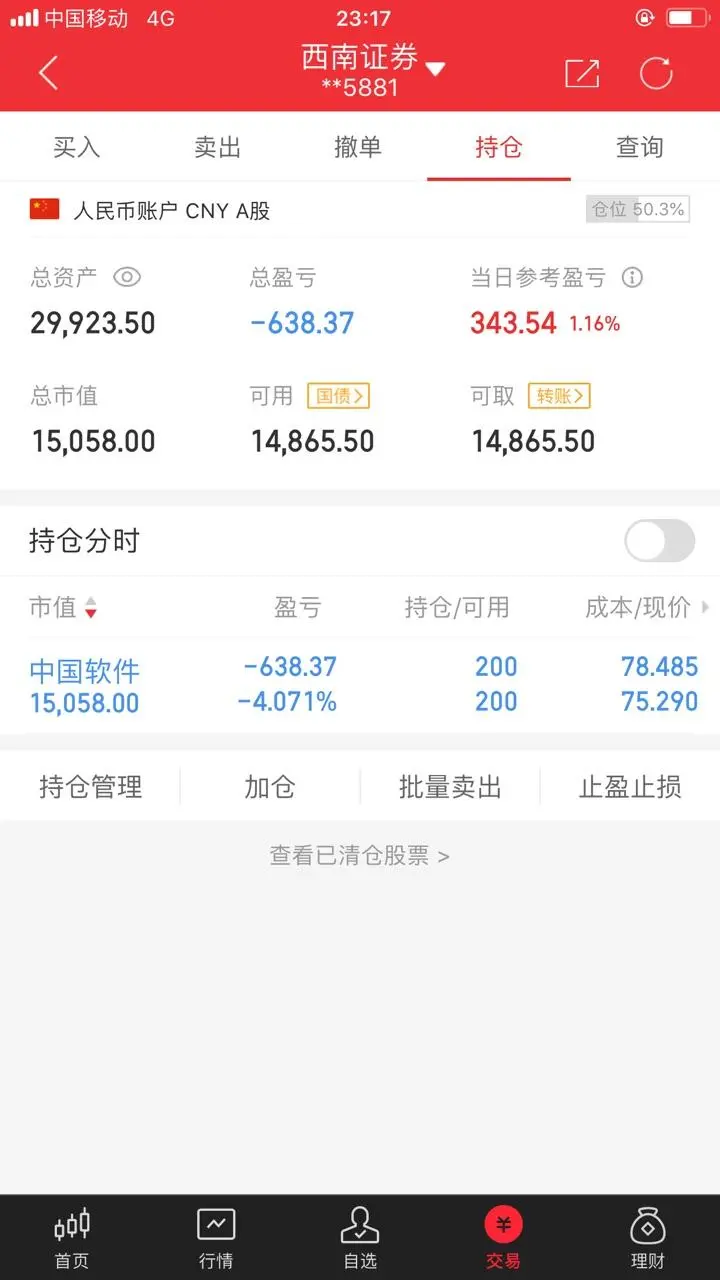The image size is (720, 1280).
Task: Go to the 行情 bottom tab
Action: point(216,1238)
